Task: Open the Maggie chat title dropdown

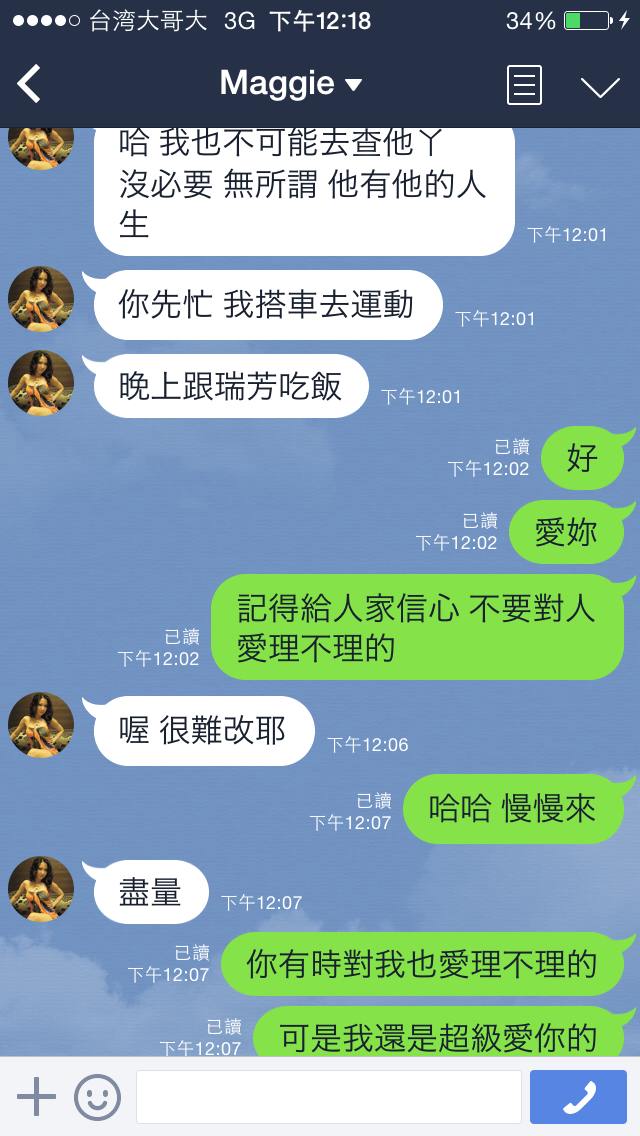Action: tap(290, 84)
